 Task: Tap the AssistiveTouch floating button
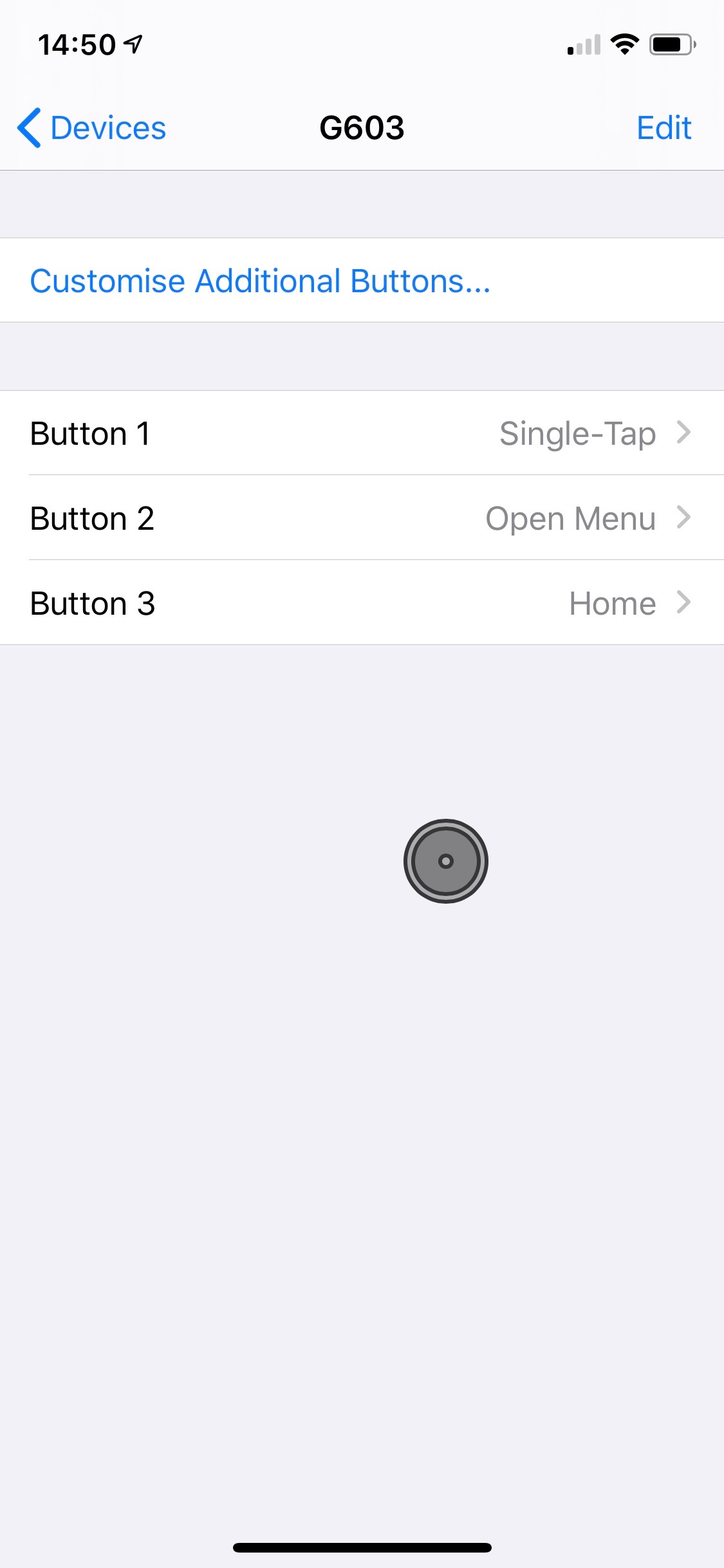tap(446, 861)
